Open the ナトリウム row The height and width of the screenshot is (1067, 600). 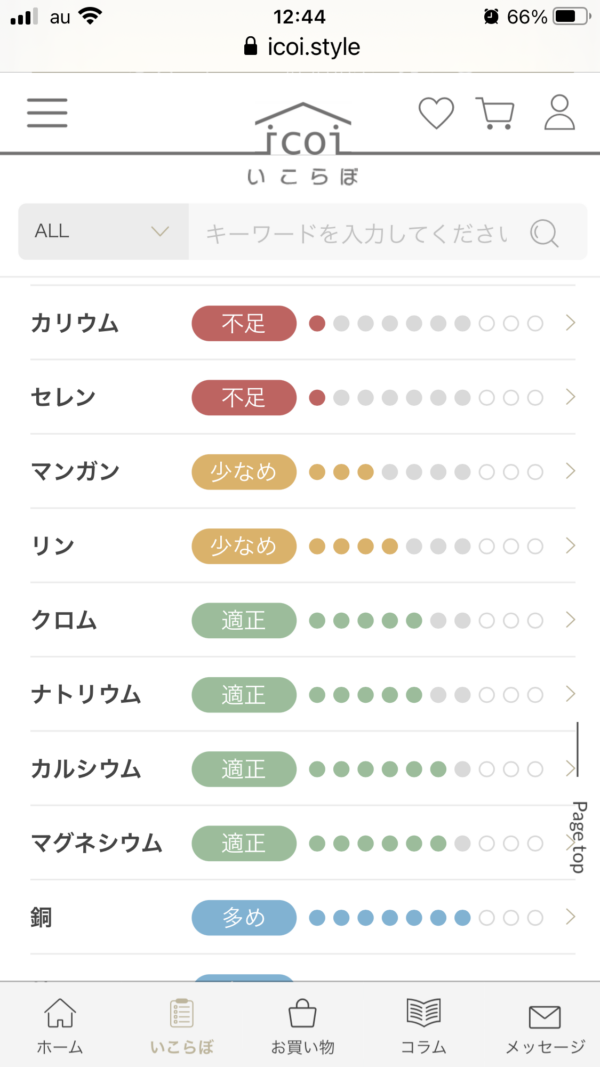click(x=303, y=694)
